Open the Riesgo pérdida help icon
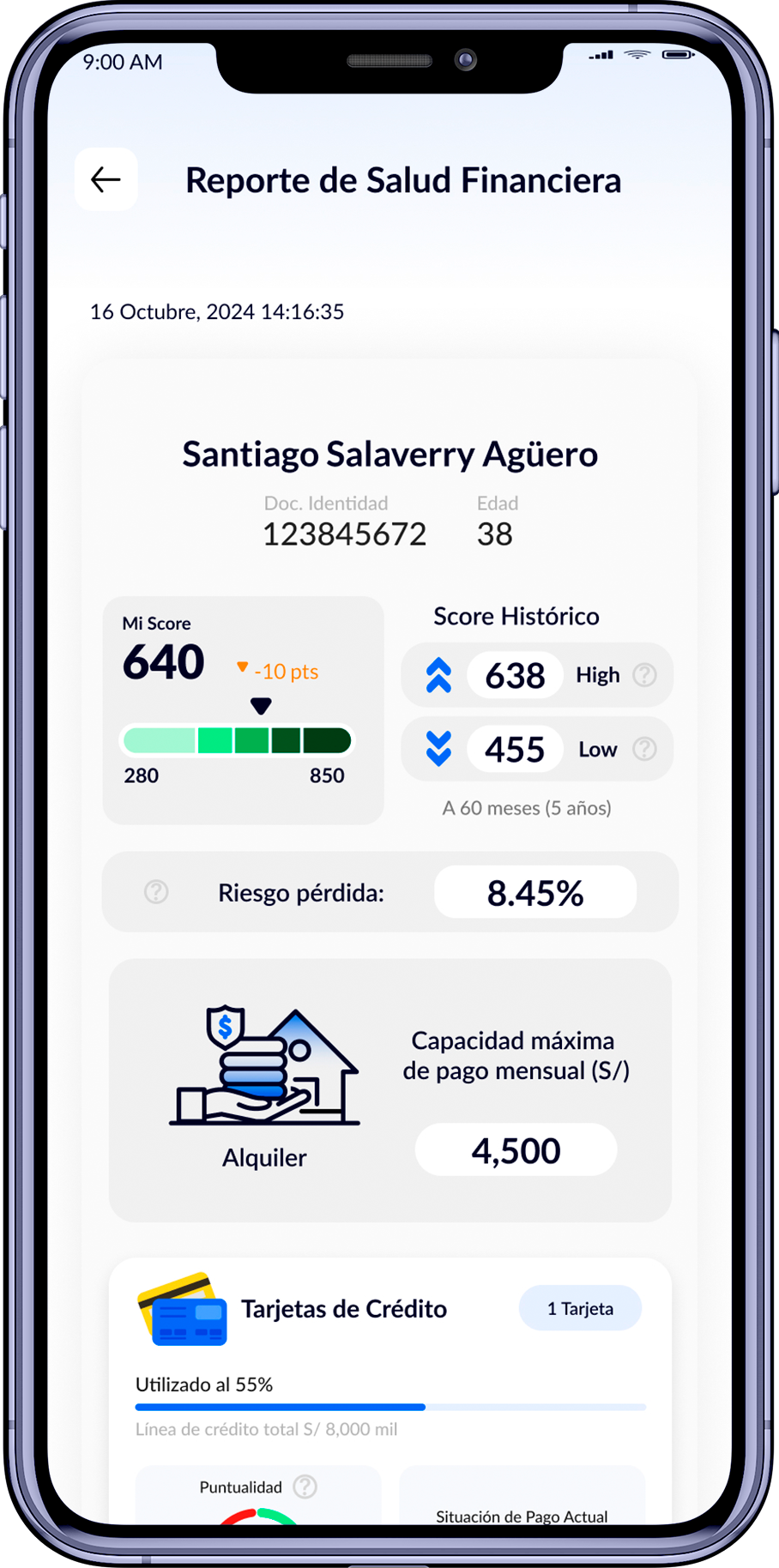This screenshot has height=1568, width=779. [x=156, y=892]
